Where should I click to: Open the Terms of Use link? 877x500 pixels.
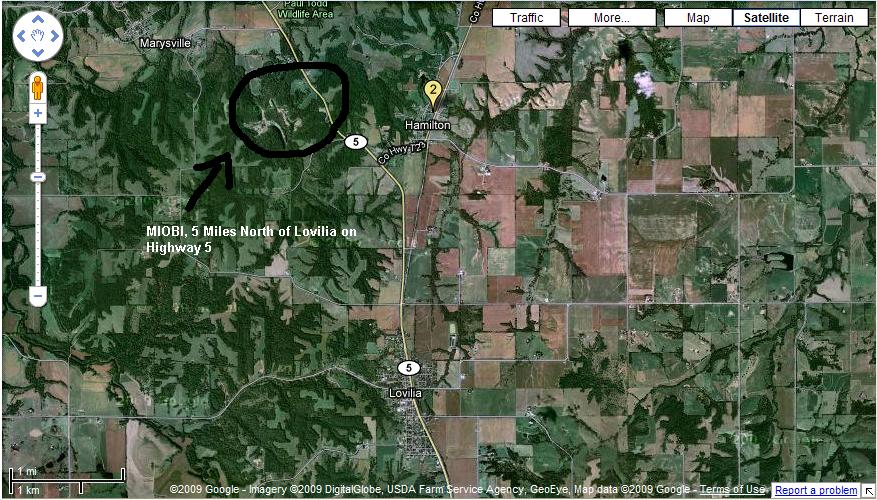734,490
